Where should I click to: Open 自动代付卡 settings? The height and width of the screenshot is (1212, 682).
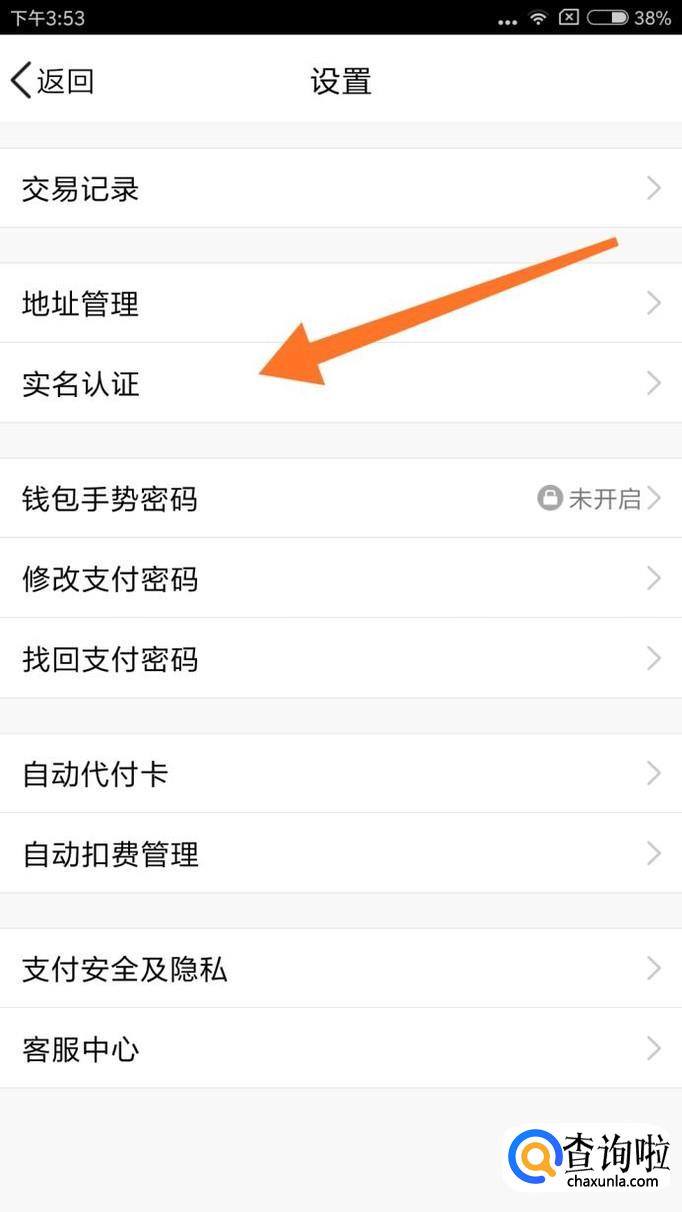pyautogui.click(x=341, y=773)
